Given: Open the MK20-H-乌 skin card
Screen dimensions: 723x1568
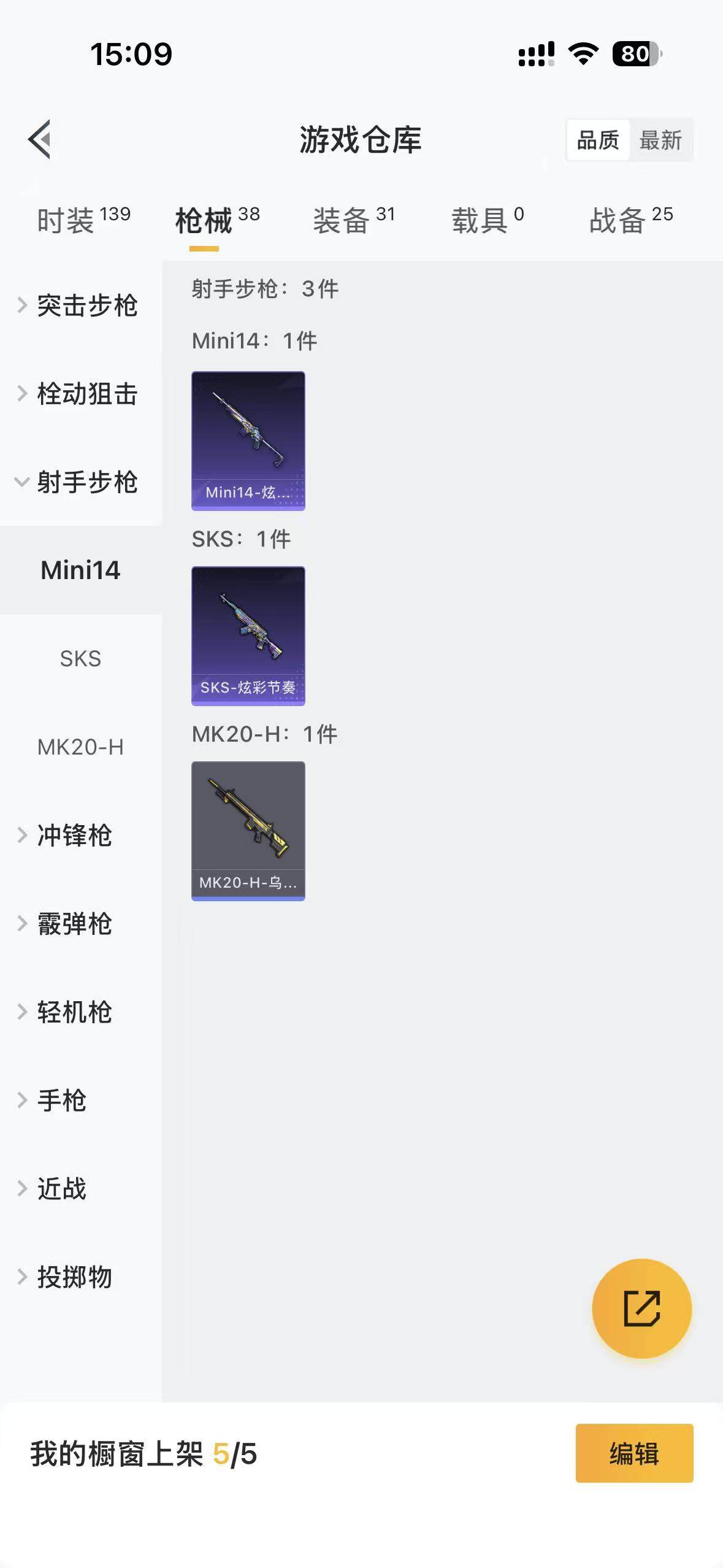Looking at the screenshot, I should 248,831.
